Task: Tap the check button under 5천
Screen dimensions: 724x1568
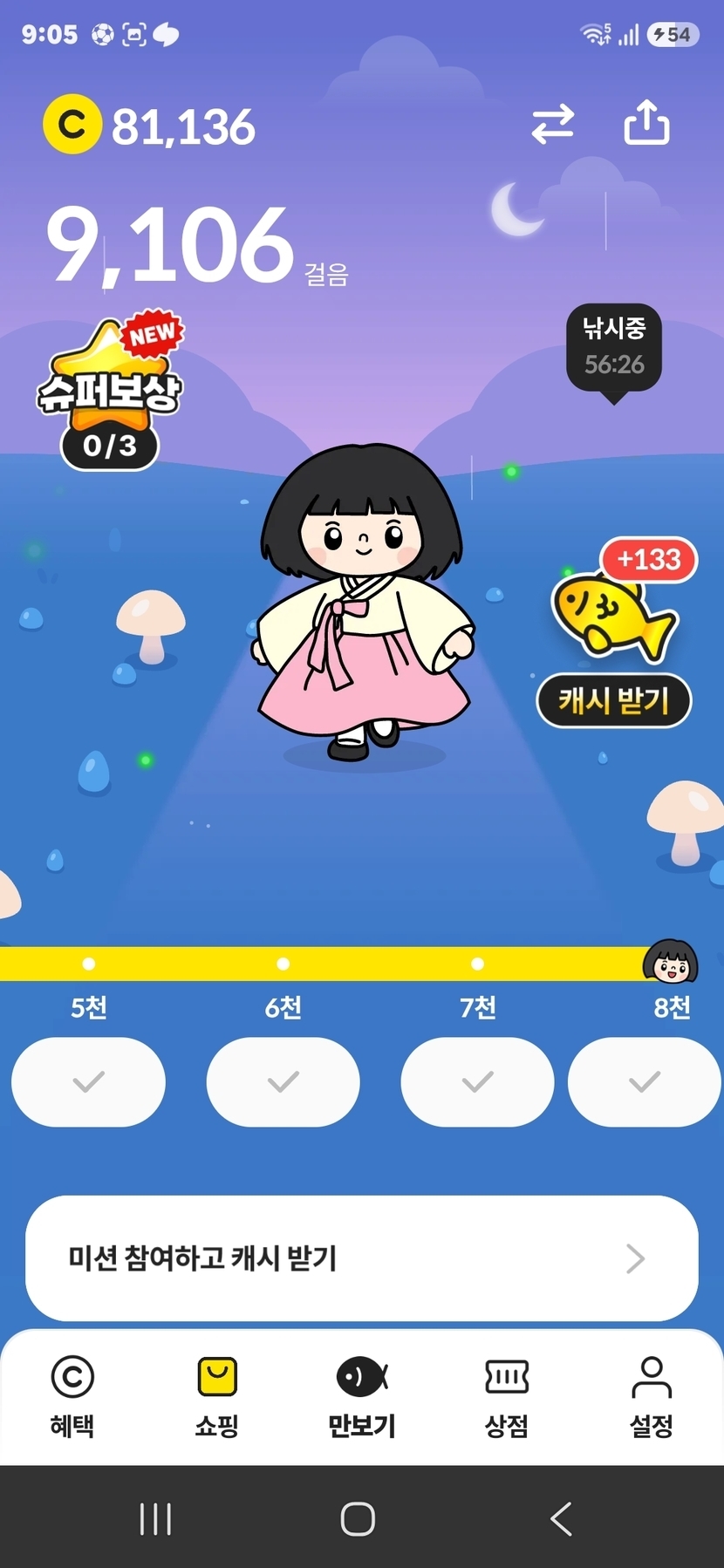Action: tap(88, 1082)
